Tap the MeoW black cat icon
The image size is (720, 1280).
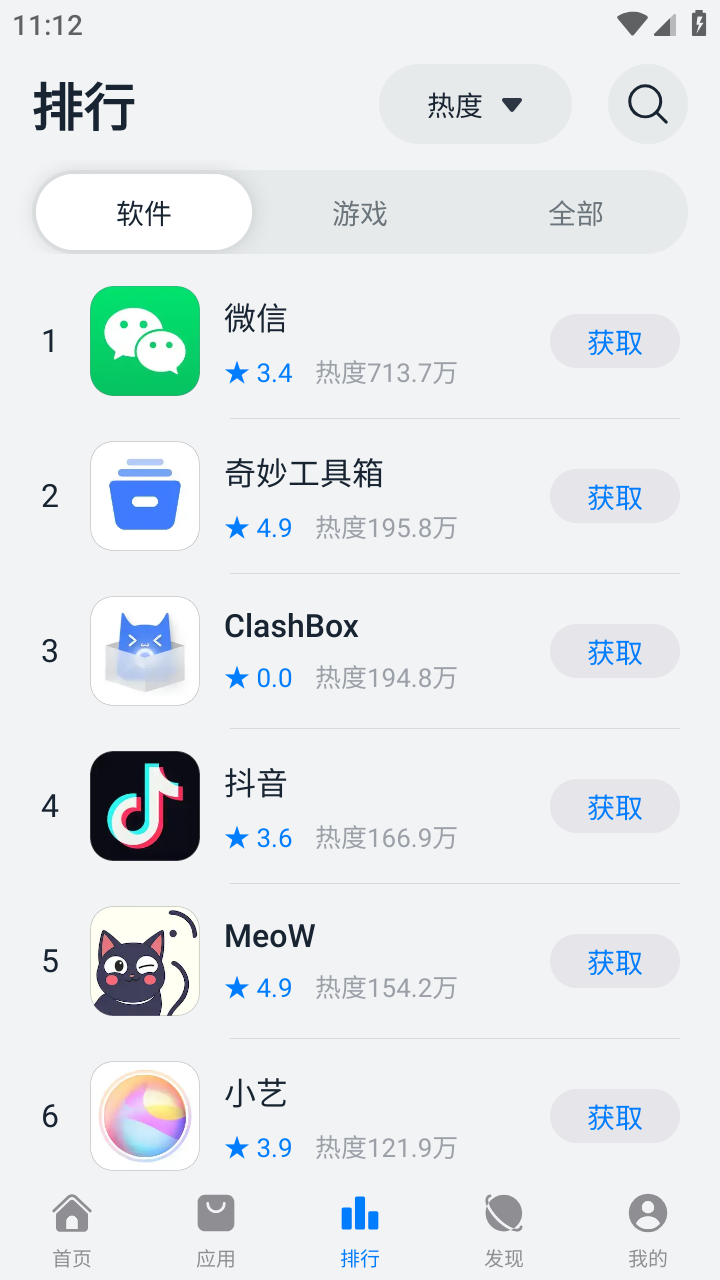click(144, 961)
